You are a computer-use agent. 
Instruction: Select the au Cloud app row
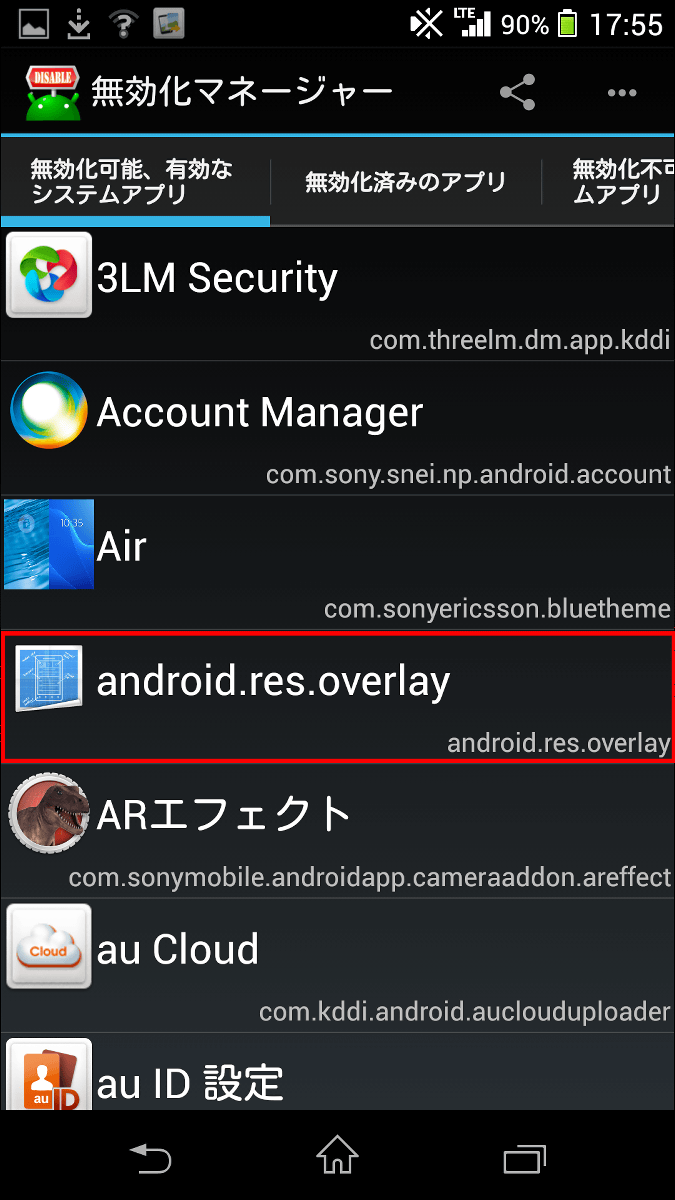tap(337, 964)
